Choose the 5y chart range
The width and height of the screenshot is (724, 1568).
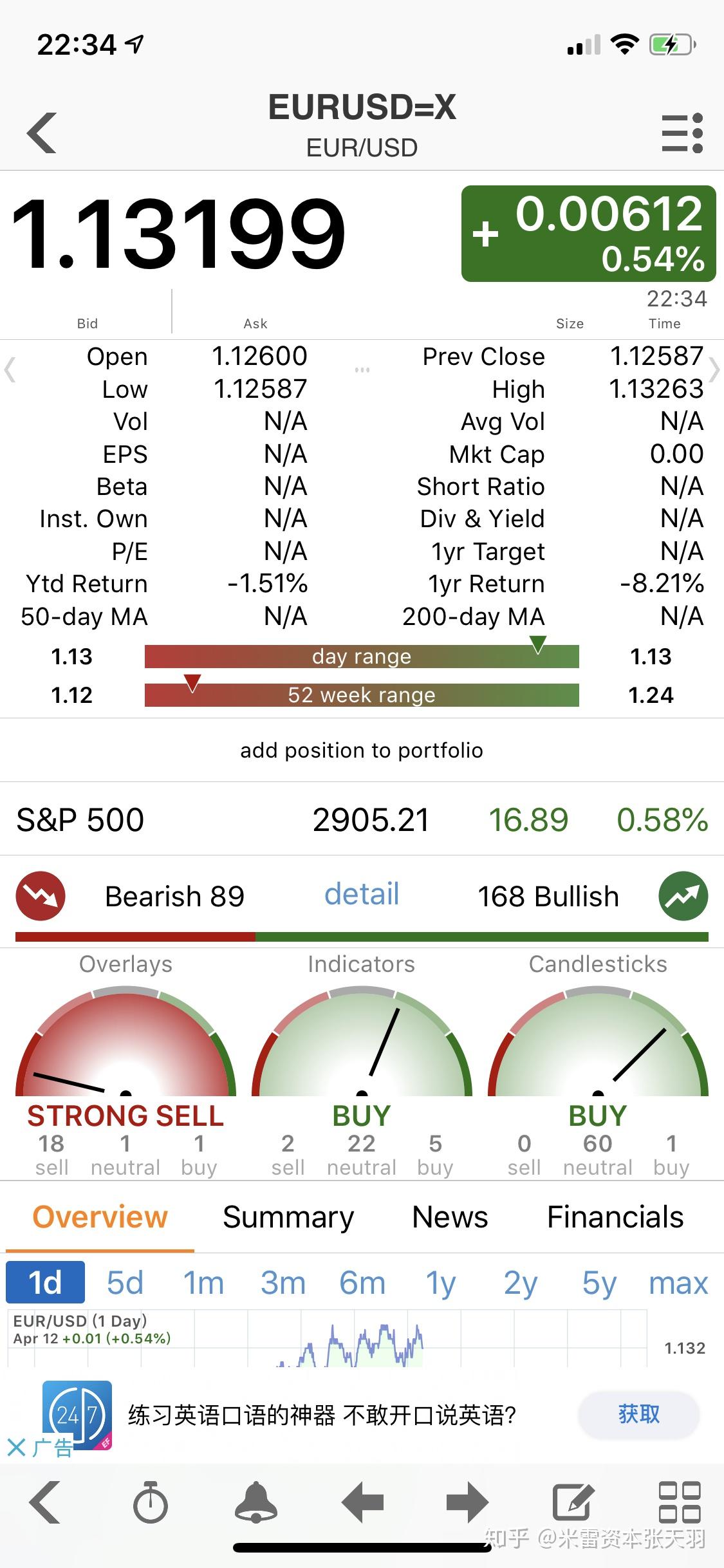pyautogui.click(x=599, y=1283)
